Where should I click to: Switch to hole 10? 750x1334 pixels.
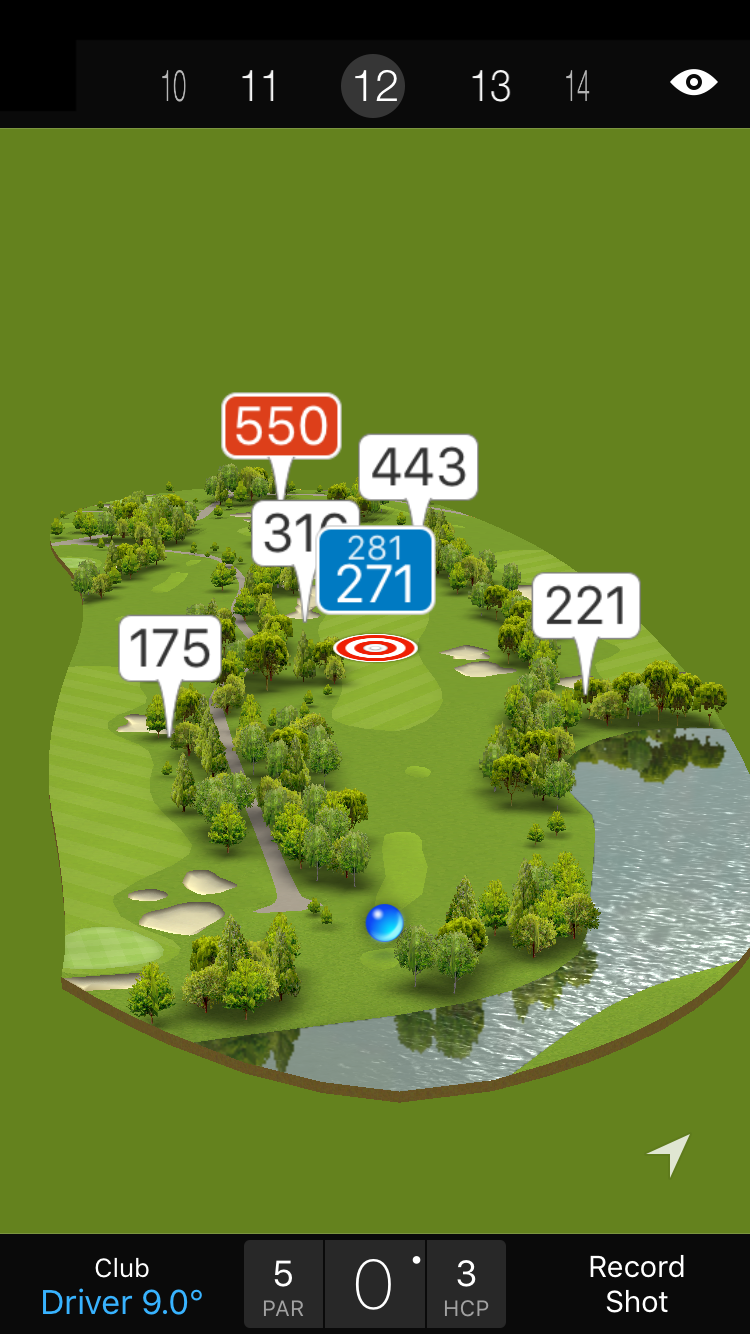pos(173,87)
